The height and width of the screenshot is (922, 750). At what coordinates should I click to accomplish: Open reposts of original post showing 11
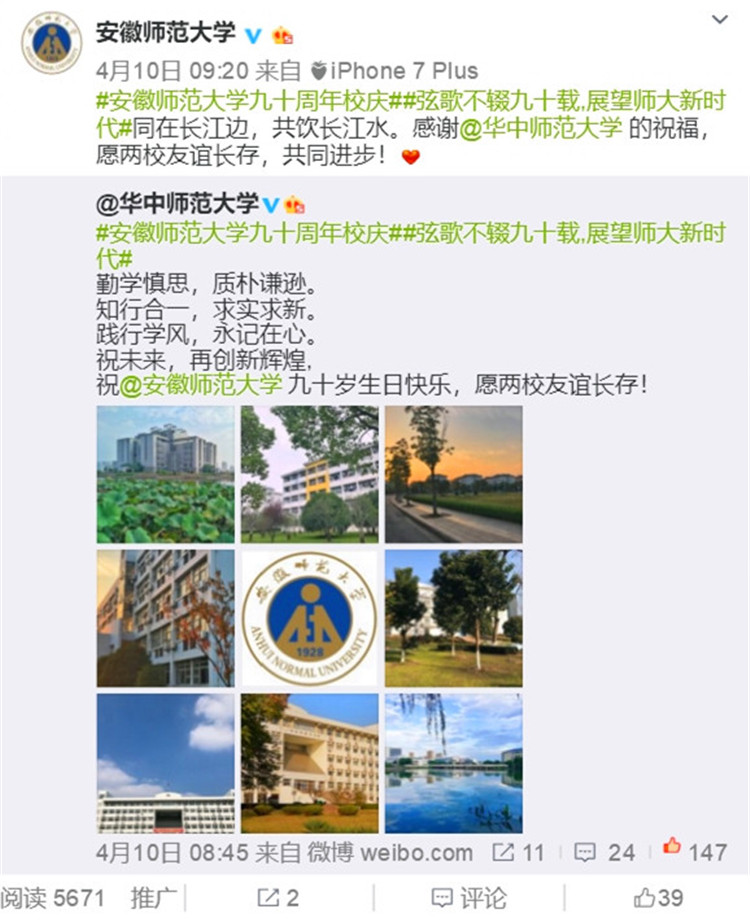click(519, 853)
